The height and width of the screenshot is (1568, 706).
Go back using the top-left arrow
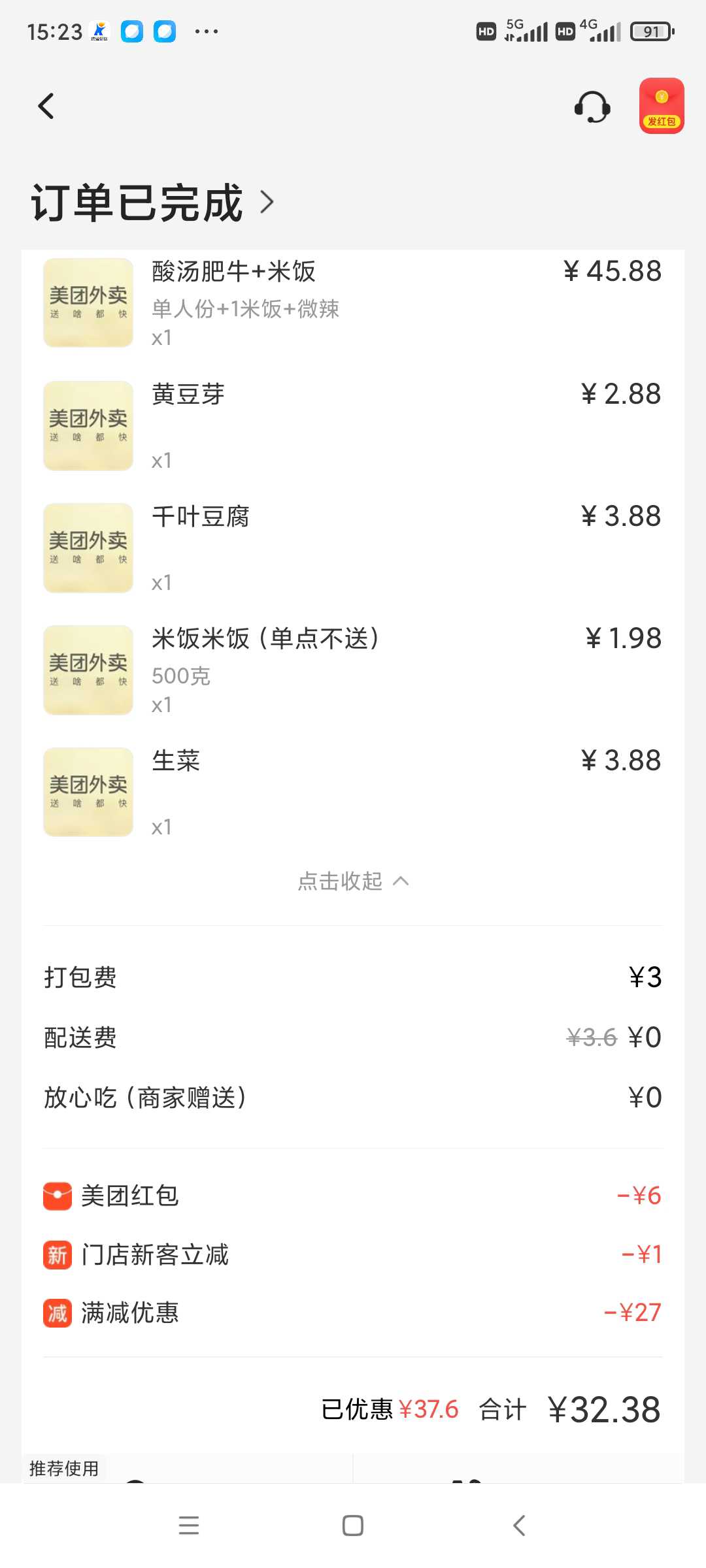46,106
